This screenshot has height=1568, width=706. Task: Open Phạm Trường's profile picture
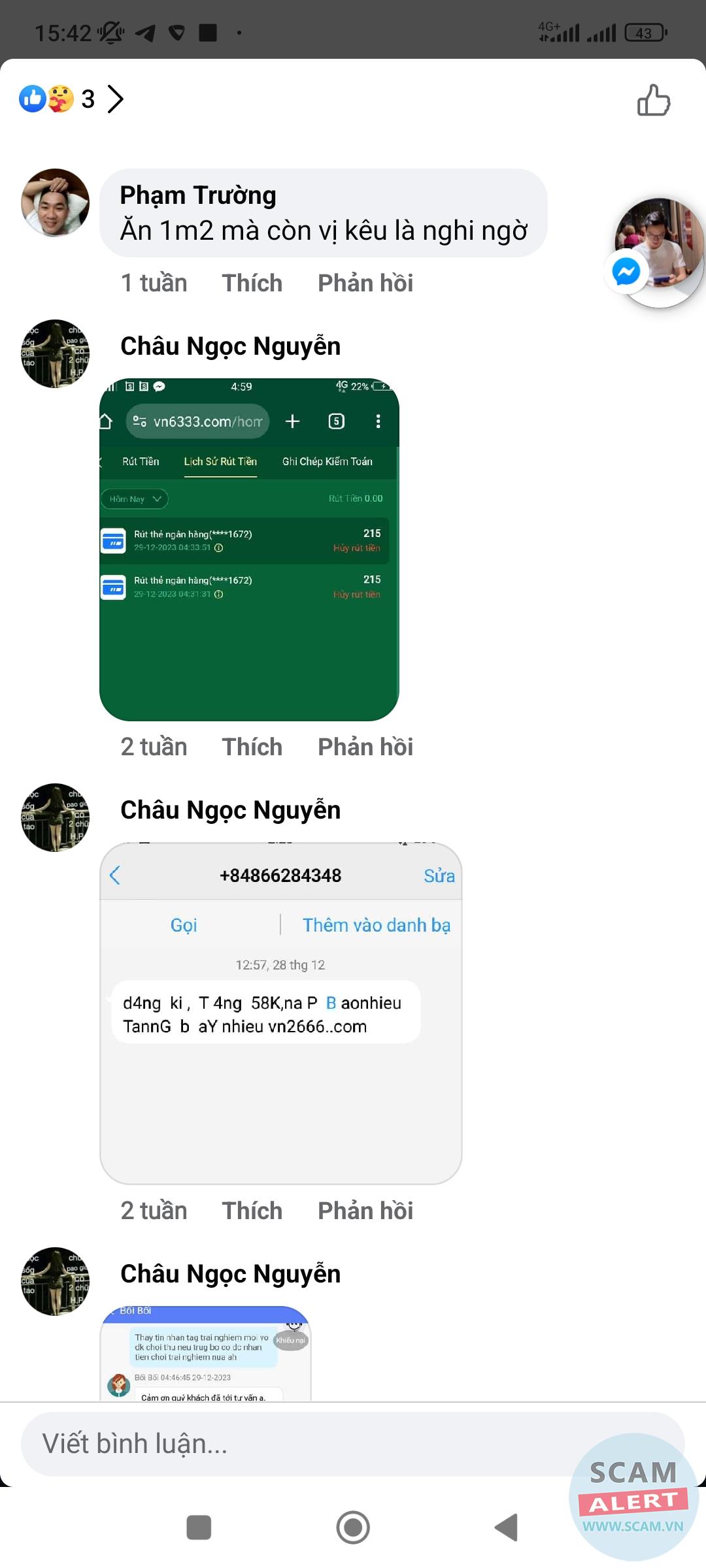click(x=55, y=203)
